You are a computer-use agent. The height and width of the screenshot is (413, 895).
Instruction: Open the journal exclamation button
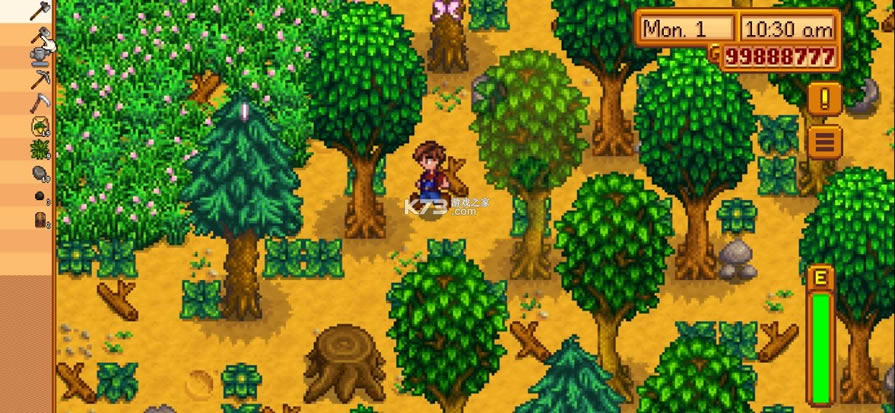[x=824, y=98]
